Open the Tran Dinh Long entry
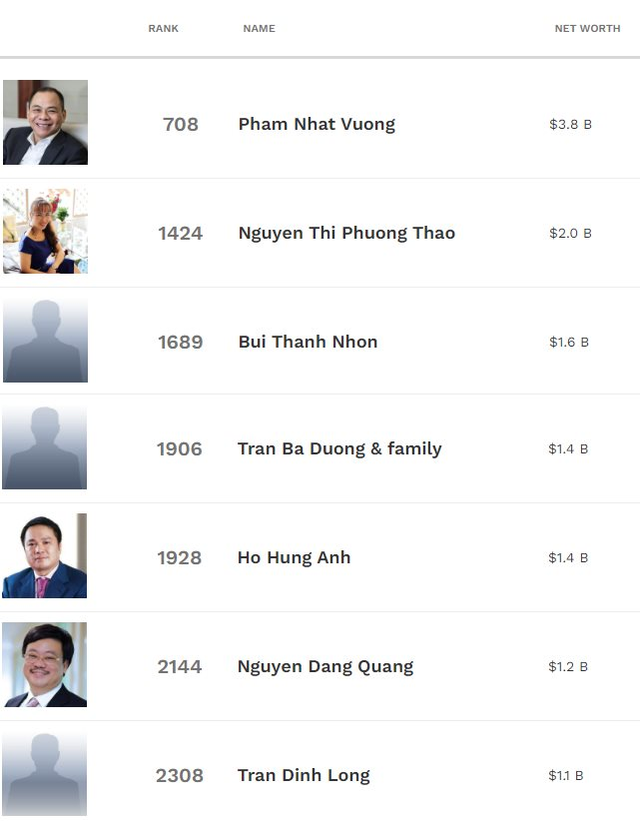640x821 pixels. click(303, 775)
